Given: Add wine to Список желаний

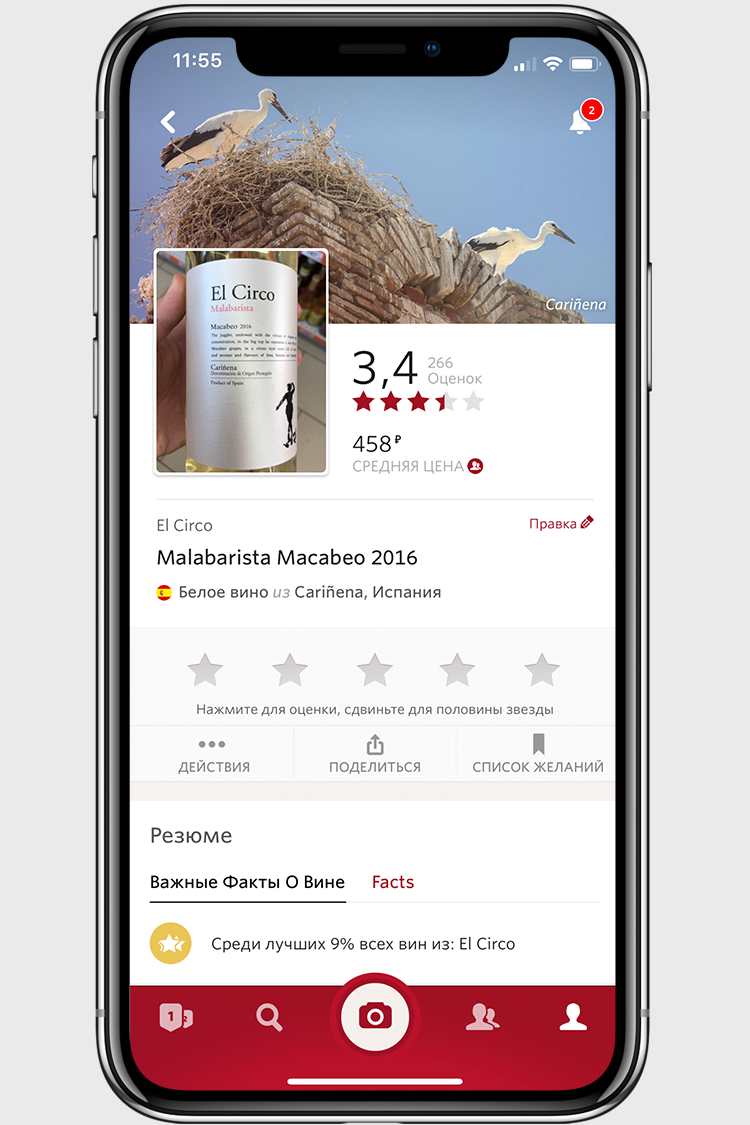Looking at the screenshot, I should (538, 755).
